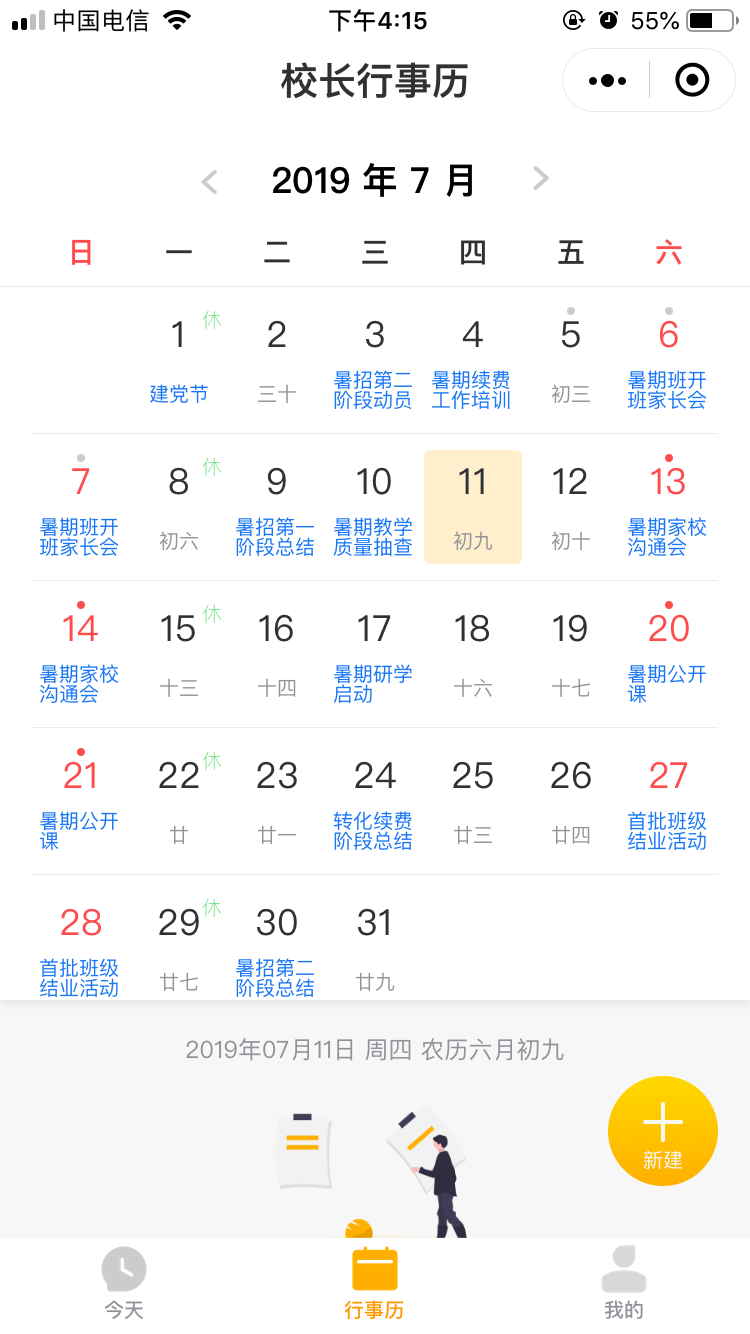Select July 1 建党节
This screenshot has width=750, height=1334.
click(x=179, y=360)
